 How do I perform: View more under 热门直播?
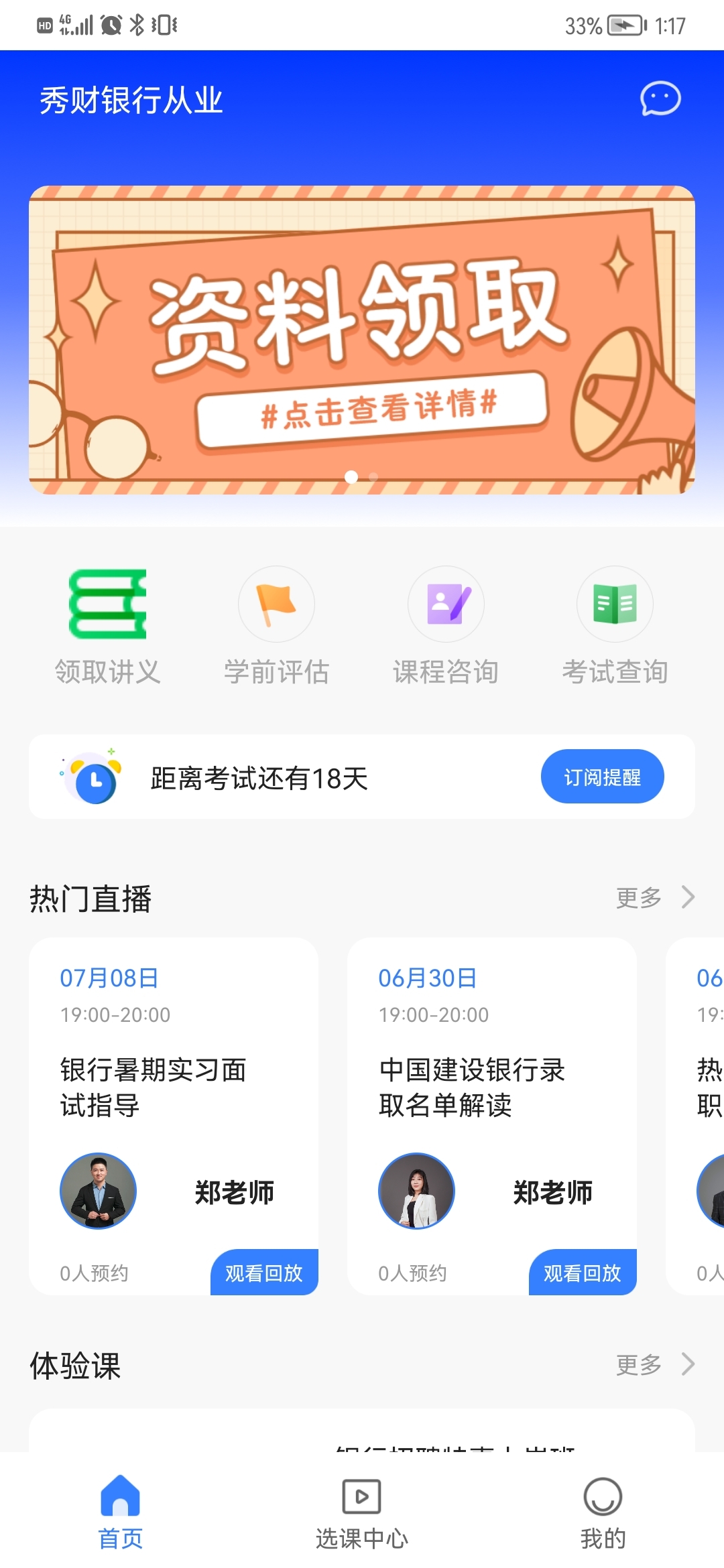(x=655, y=897)
